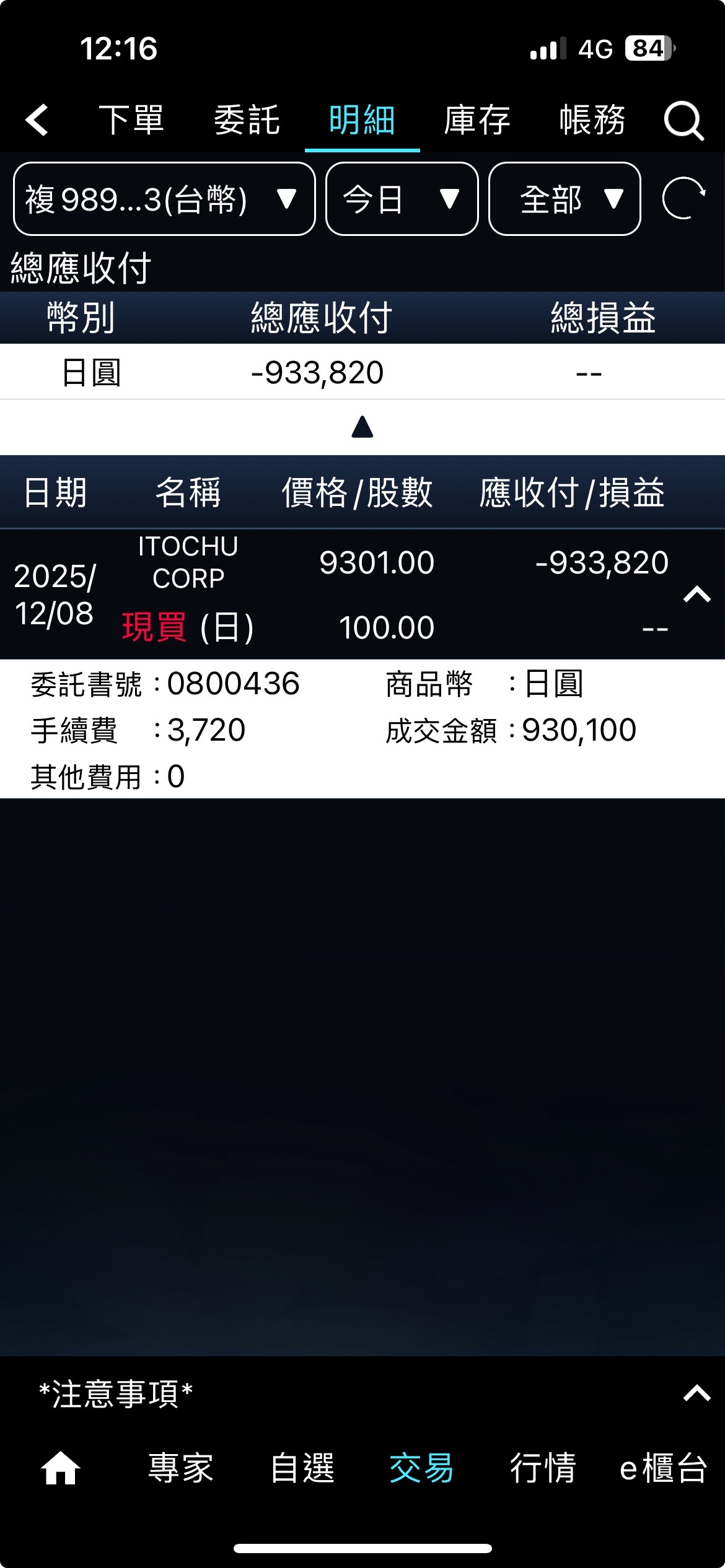The height and width of the screenshot is (1568, 725).
Task: Switch to the 庫存 tab
Action: click(477, 120)
